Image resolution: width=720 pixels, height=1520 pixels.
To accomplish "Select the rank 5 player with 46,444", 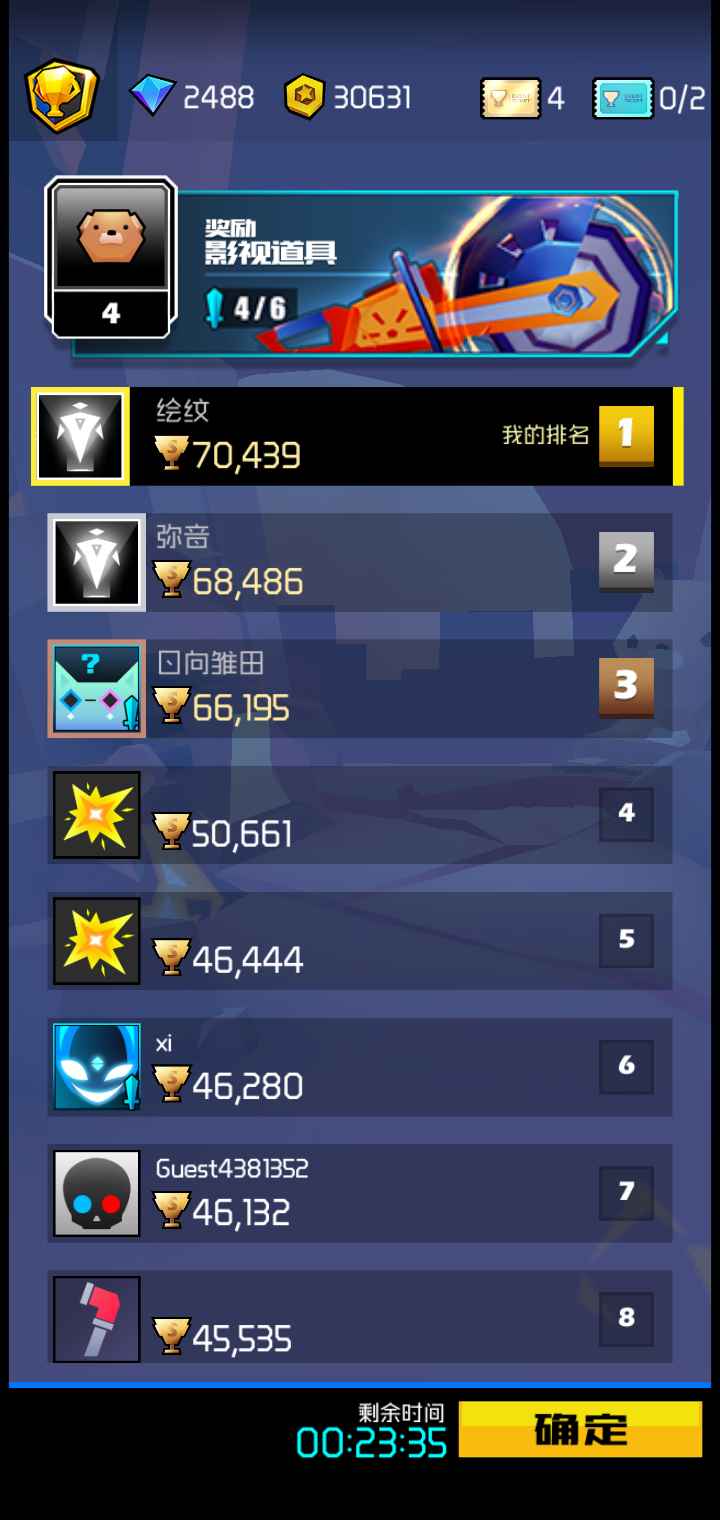I will [360, 940].
